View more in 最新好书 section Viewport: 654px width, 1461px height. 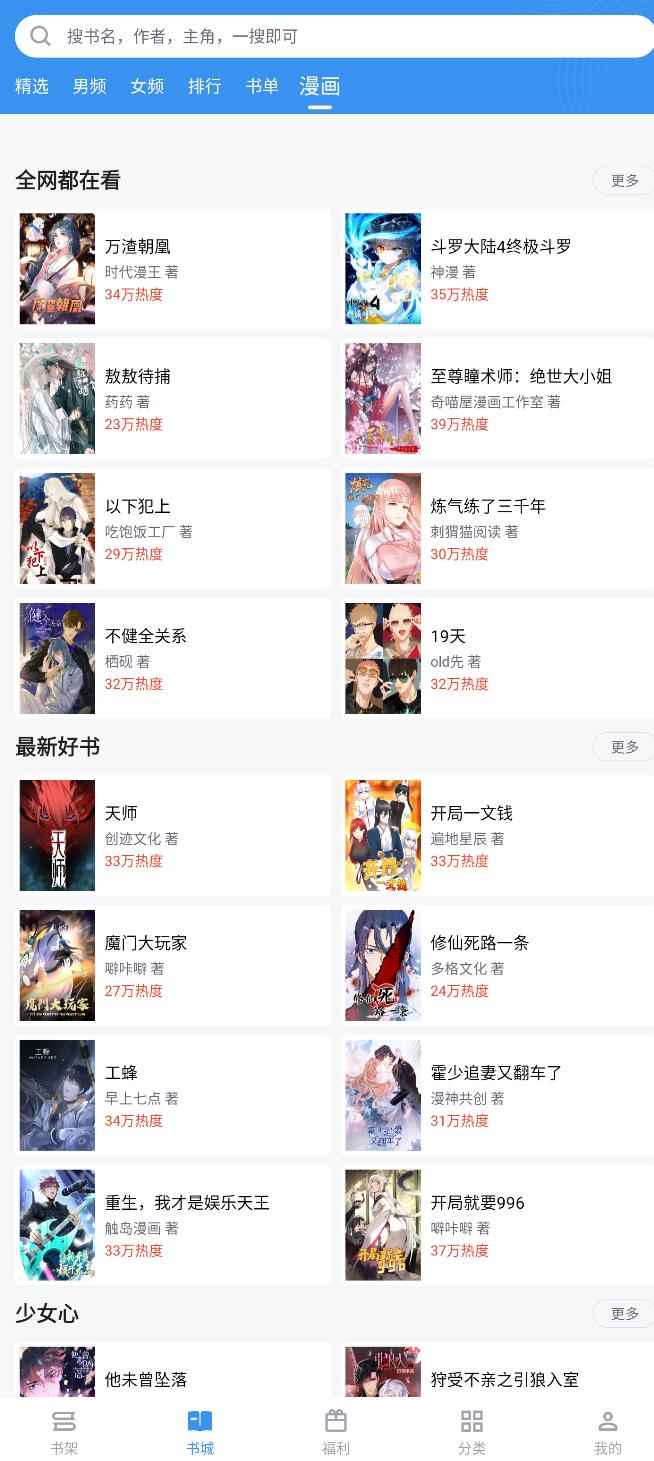pos(624,747)
